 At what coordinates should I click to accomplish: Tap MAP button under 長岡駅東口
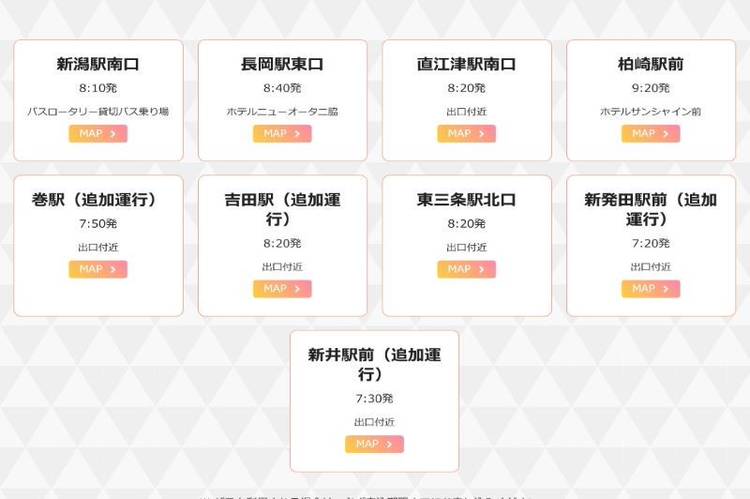pyautogui.click(x=282, y=133)
